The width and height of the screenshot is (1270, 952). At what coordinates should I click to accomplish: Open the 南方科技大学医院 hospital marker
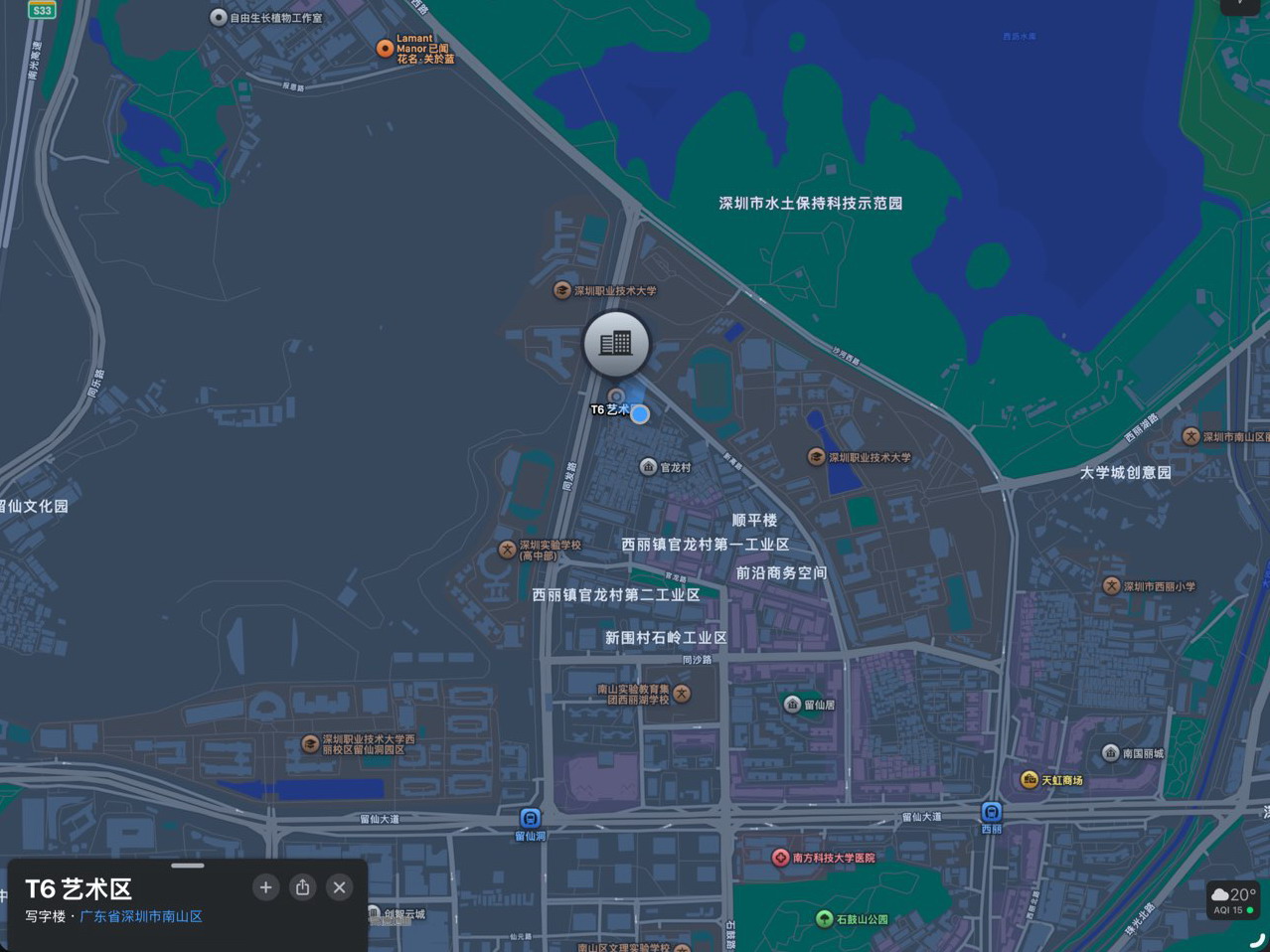pos(781,857)
